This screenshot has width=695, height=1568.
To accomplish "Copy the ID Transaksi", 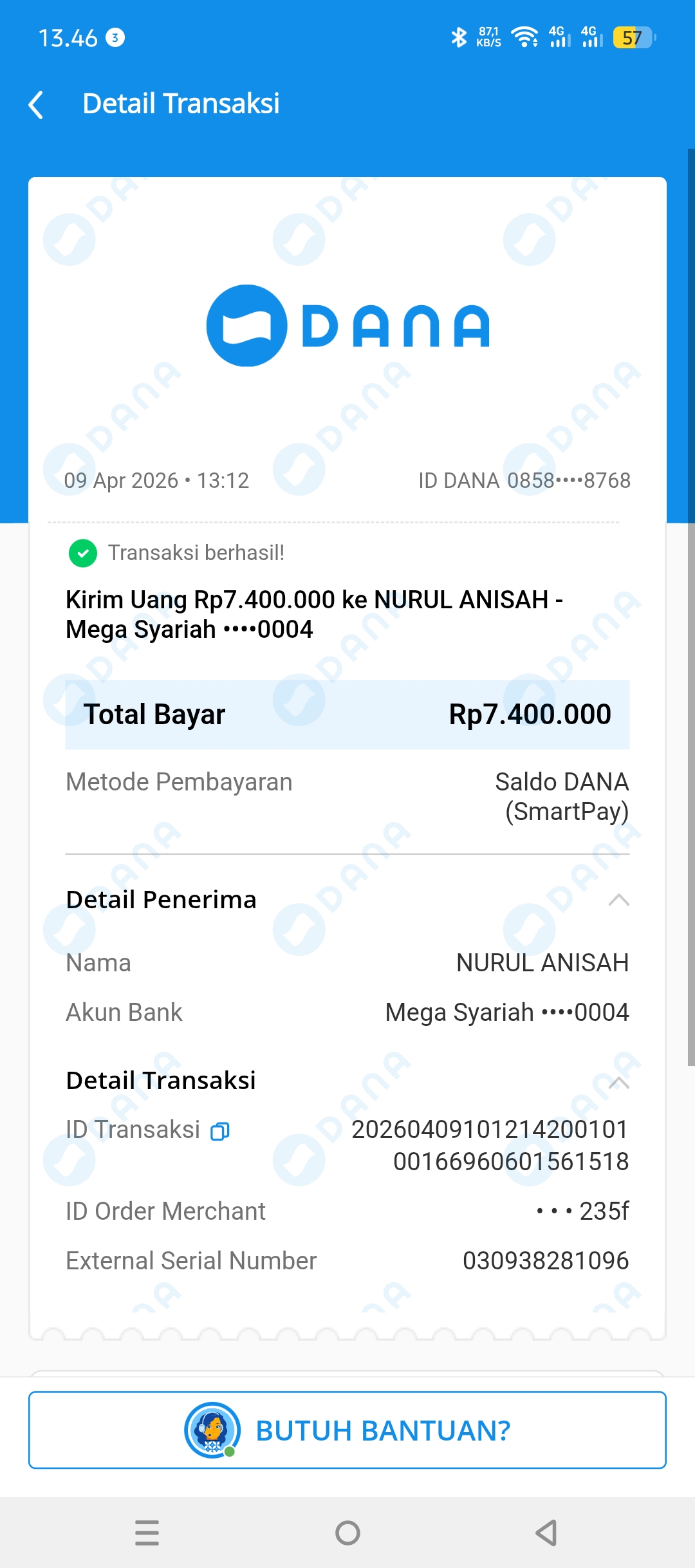I will click(220, 1131).
